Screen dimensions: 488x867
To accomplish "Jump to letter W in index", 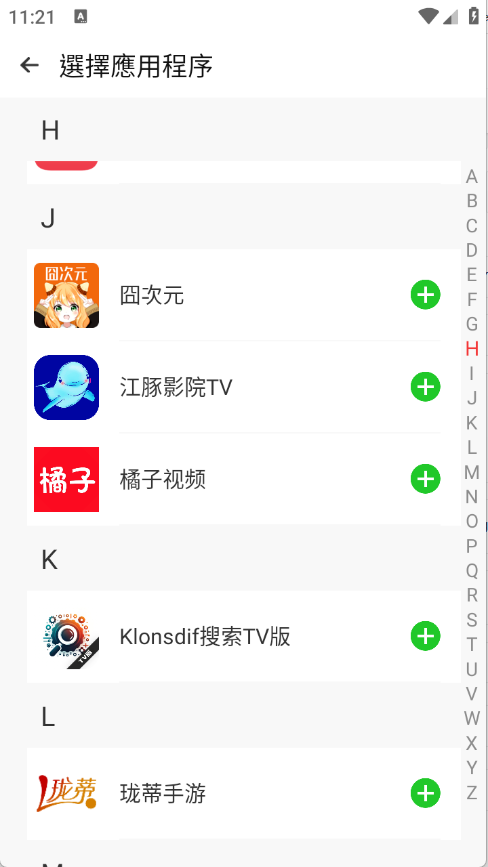I will [471, 718].
